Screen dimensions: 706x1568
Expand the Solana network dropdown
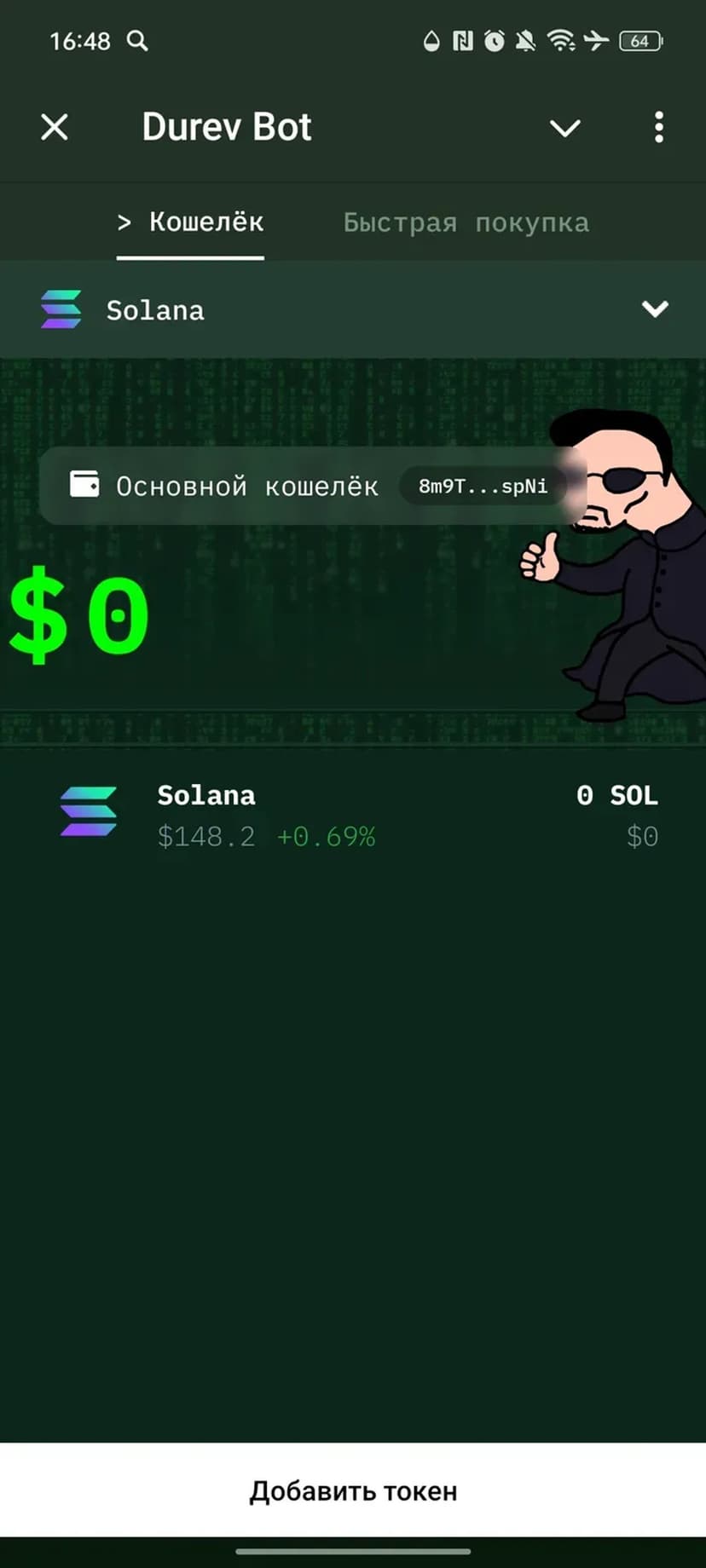point(654,309)
